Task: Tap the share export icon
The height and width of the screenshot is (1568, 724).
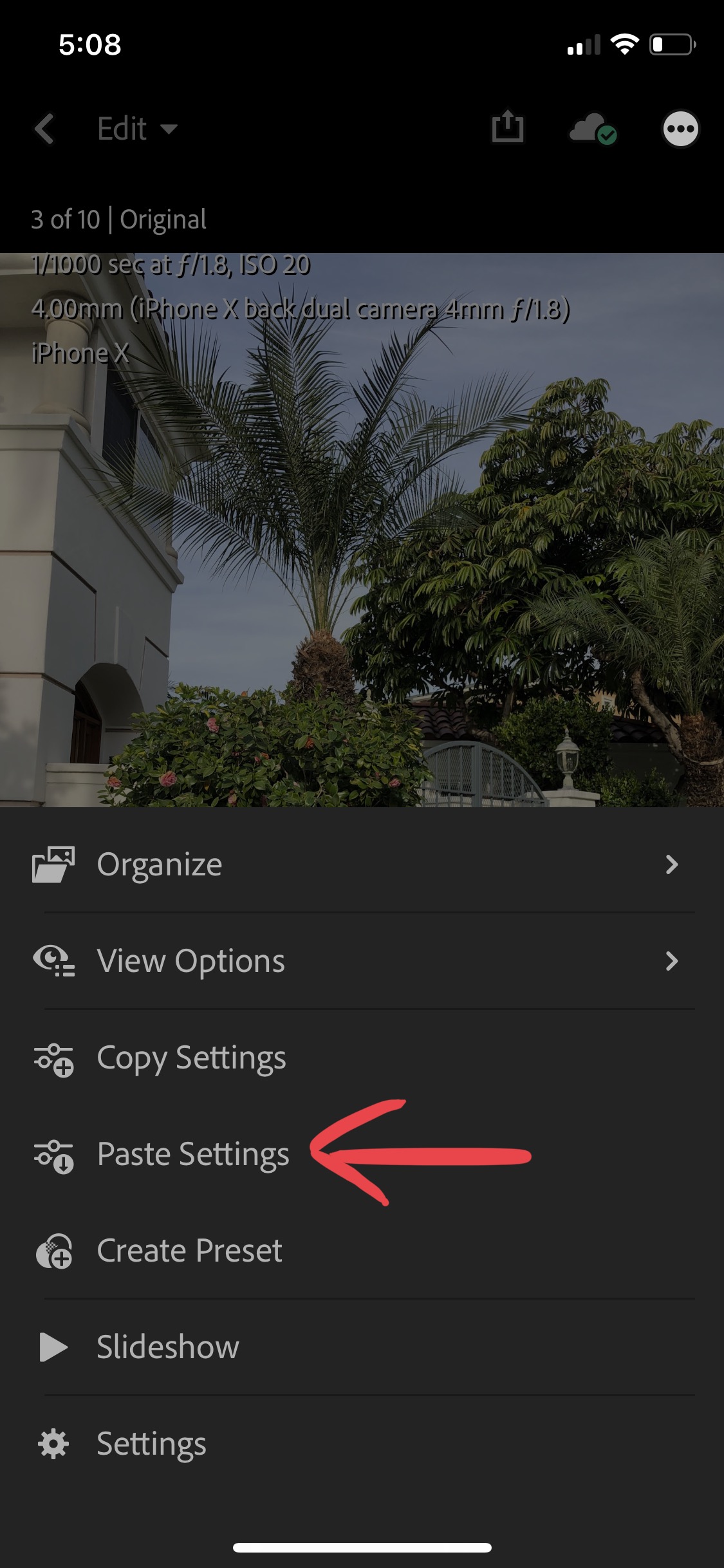Action: [x=508, y=126]
